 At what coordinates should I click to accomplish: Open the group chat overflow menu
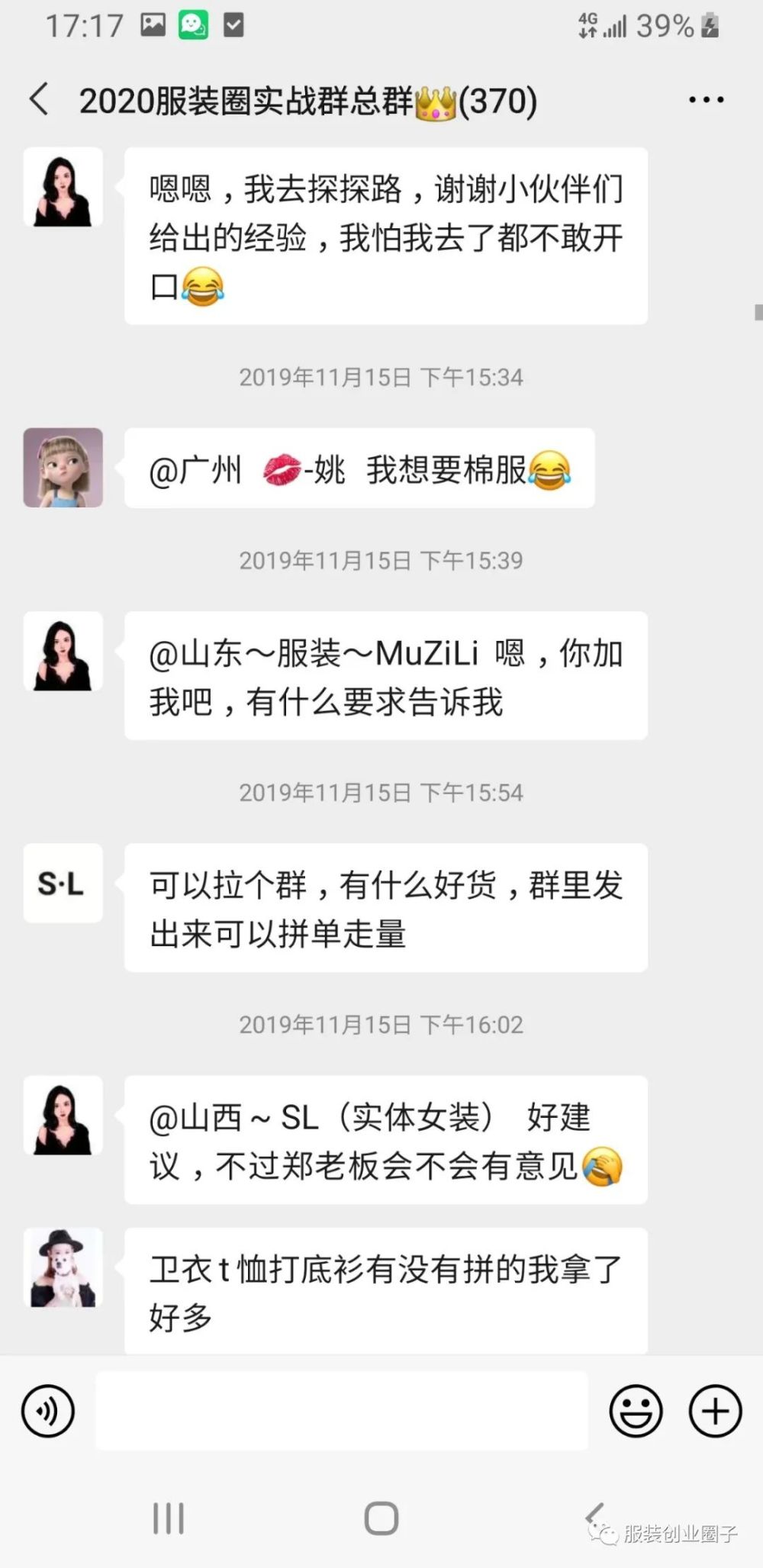(x=706, y=100)
